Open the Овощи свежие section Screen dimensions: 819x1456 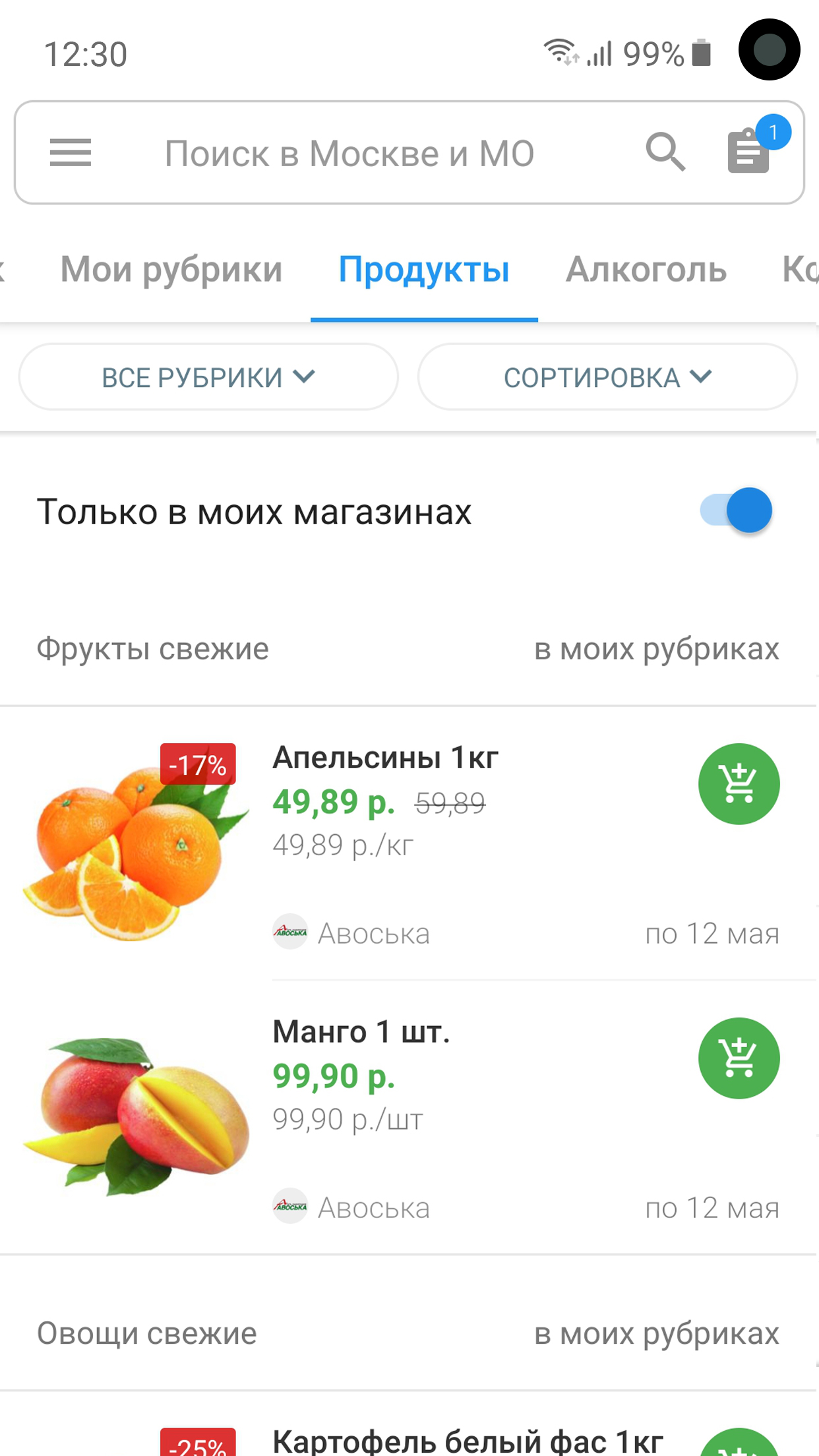146,1333
